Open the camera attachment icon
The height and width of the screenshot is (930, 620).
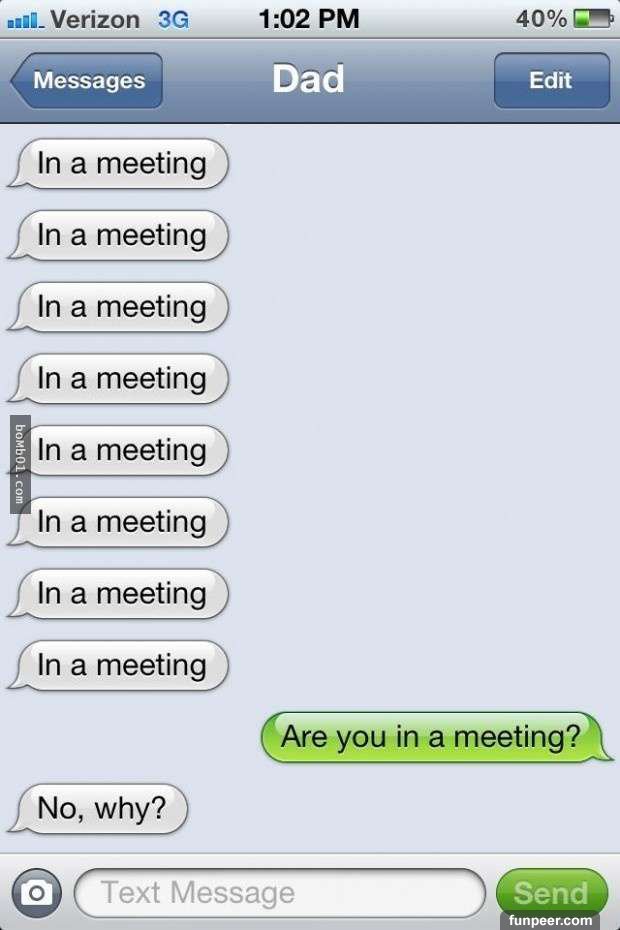click(x=37, y=892)
